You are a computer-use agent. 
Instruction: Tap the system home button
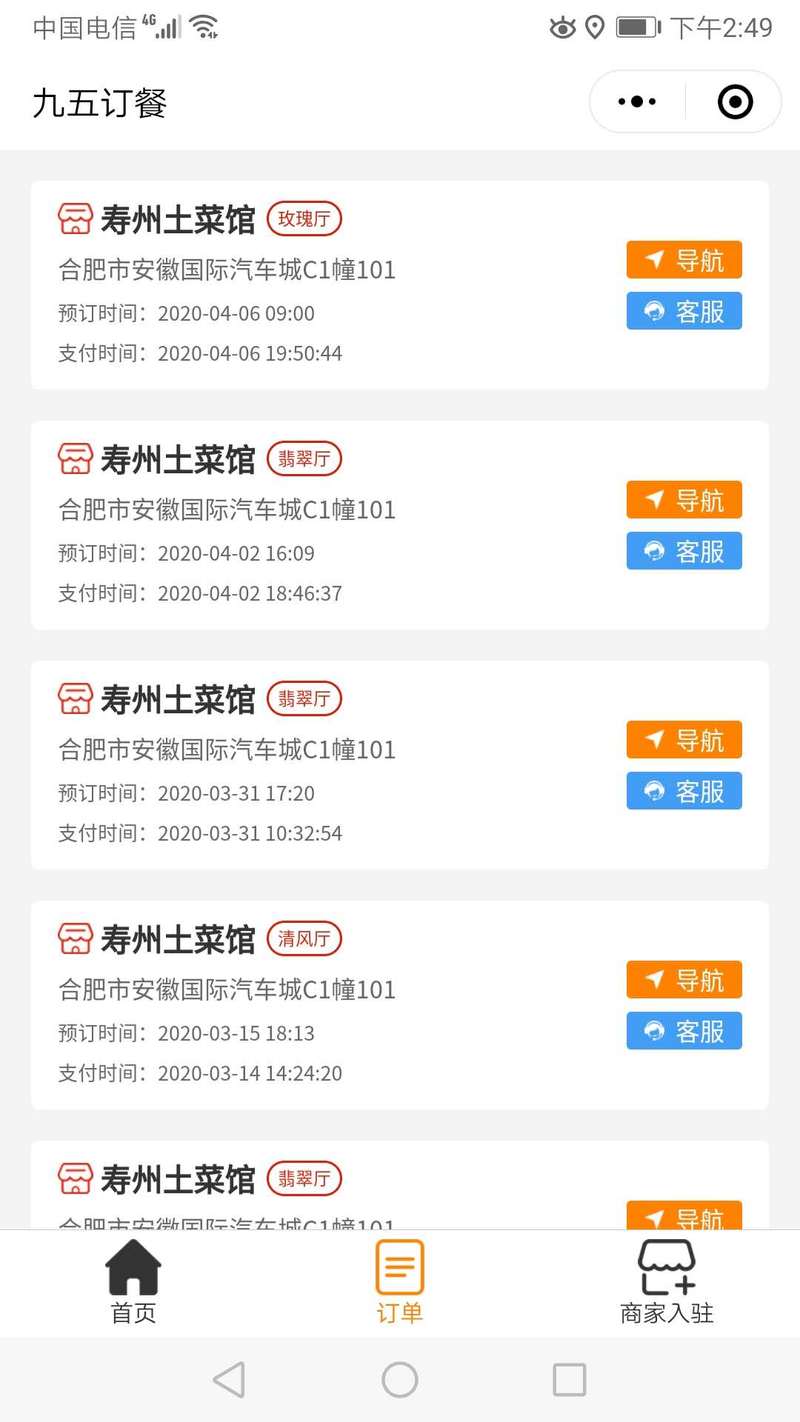(400, 1380)
